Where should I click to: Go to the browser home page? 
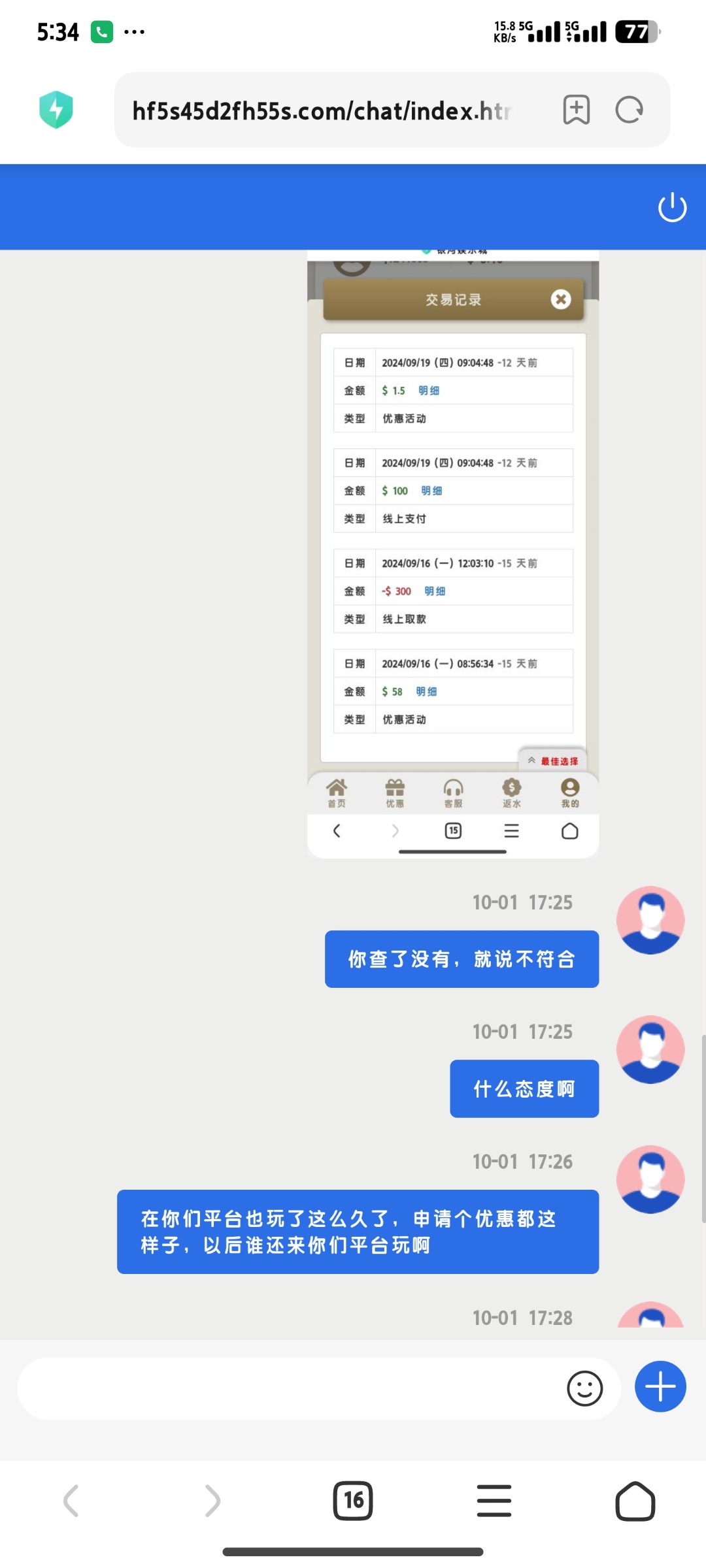point(635,1501)
